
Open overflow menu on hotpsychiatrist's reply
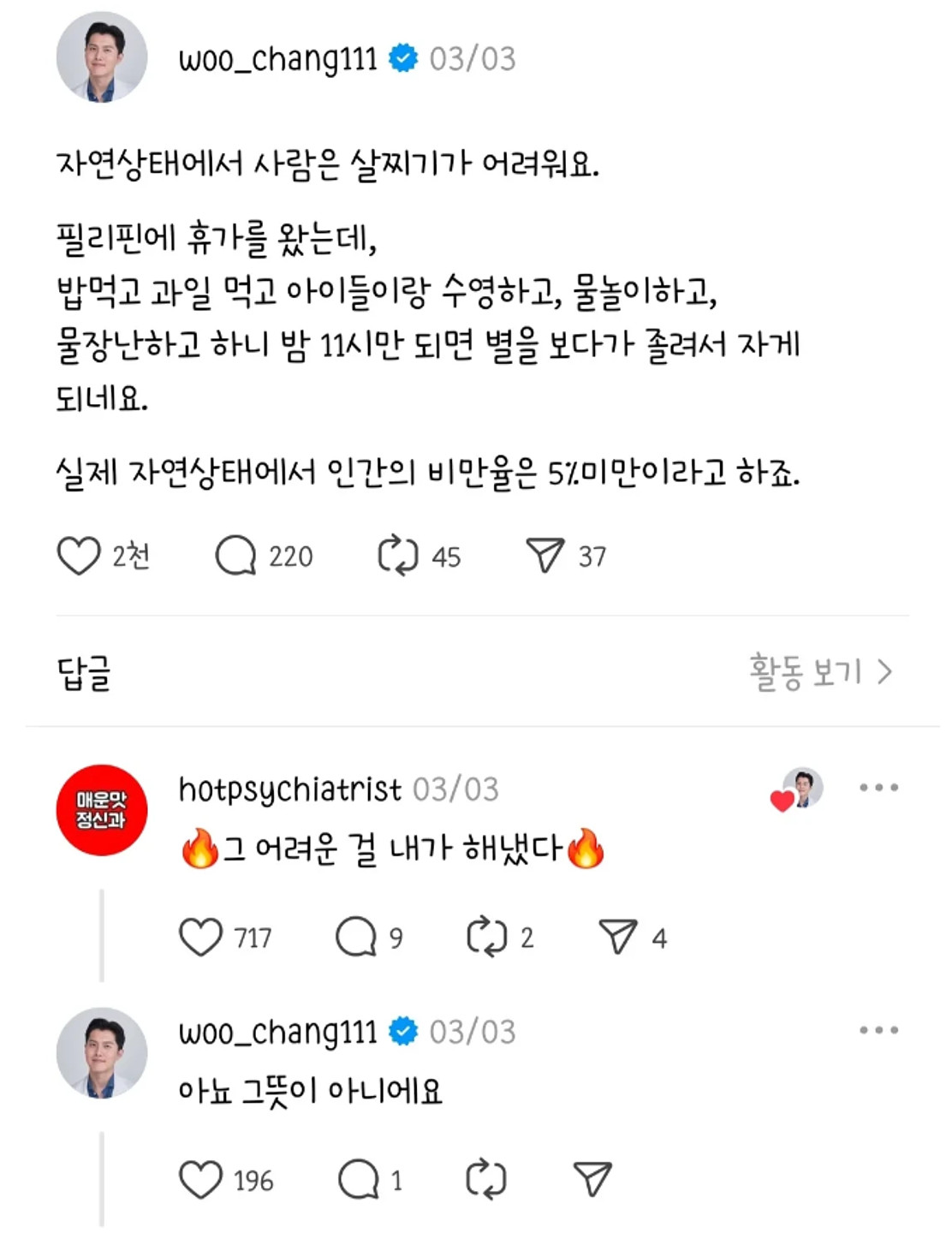pos(879,788)
